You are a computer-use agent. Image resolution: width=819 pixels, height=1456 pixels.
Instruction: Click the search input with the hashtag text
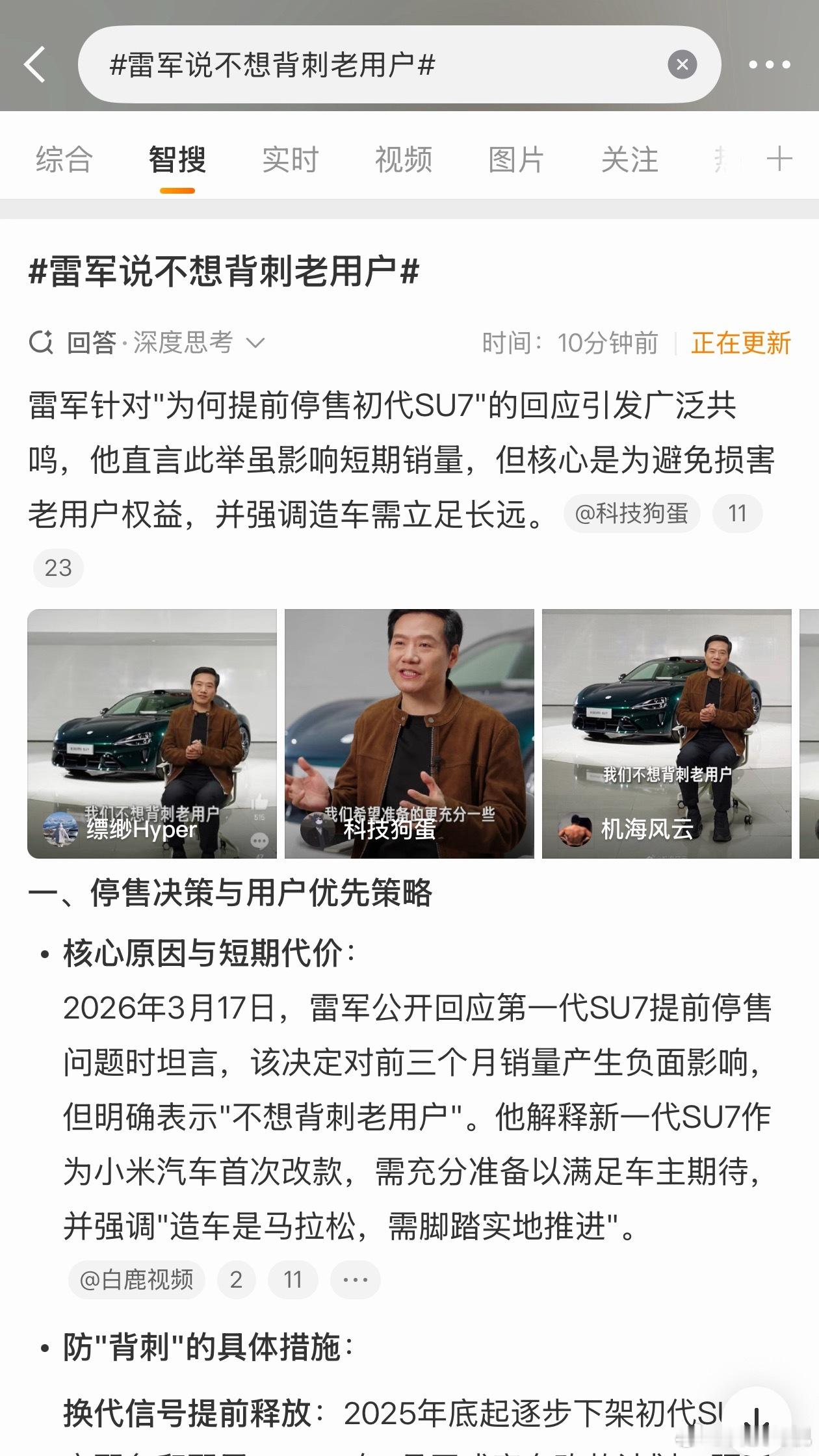tap(273, 64)
